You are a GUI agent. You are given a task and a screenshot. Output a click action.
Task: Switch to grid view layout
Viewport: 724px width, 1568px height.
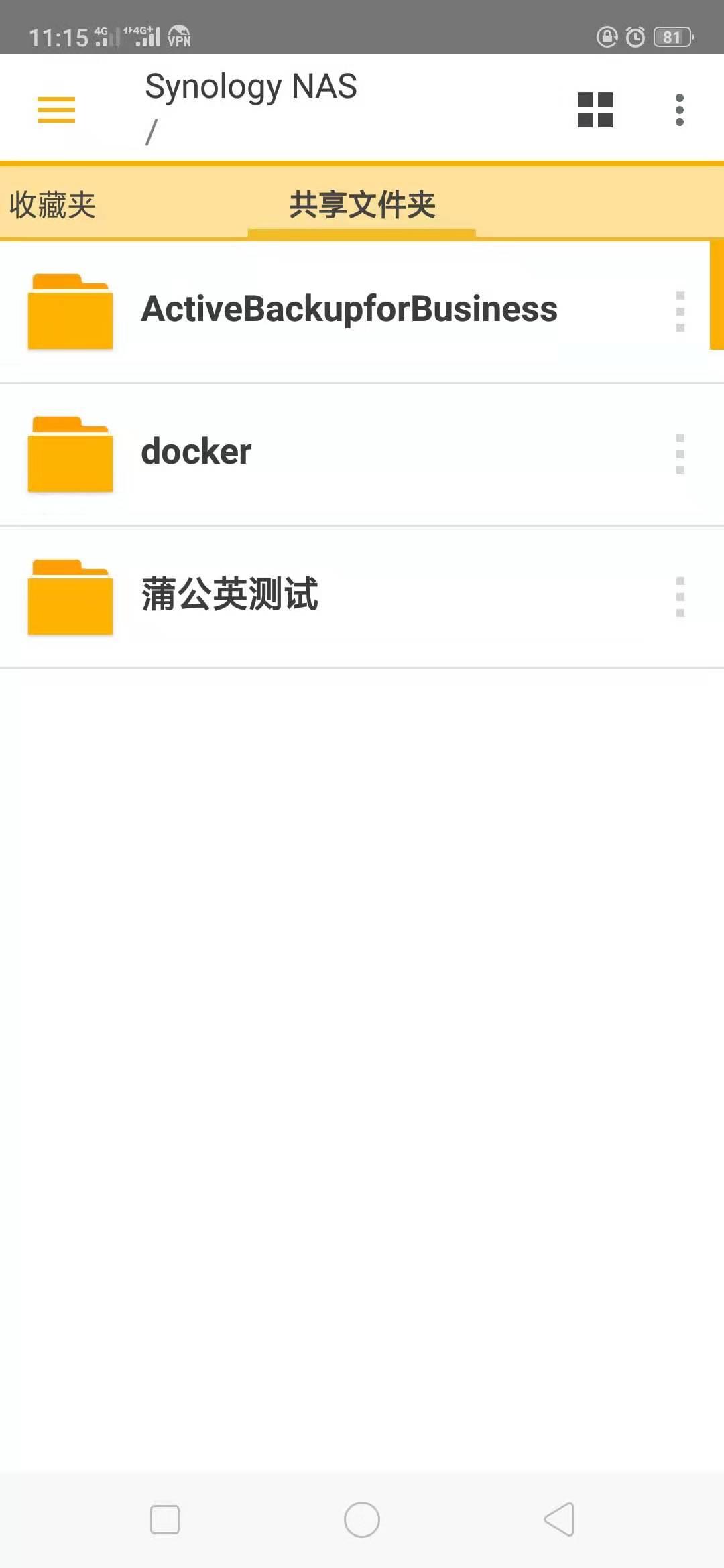(x=595, y=109)
